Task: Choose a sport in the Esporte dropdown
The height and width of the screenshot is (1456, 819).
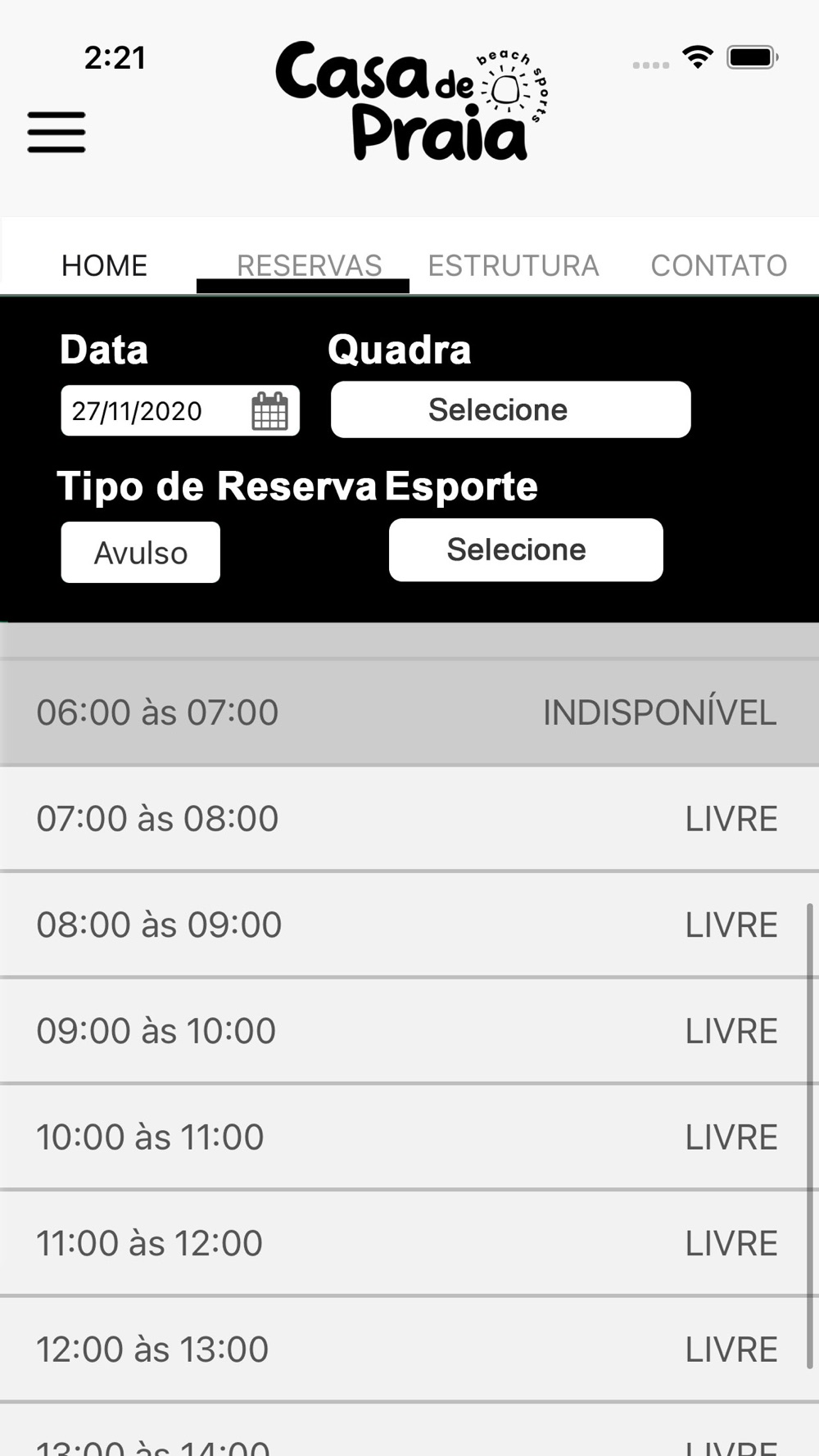Action: (526, 549)
